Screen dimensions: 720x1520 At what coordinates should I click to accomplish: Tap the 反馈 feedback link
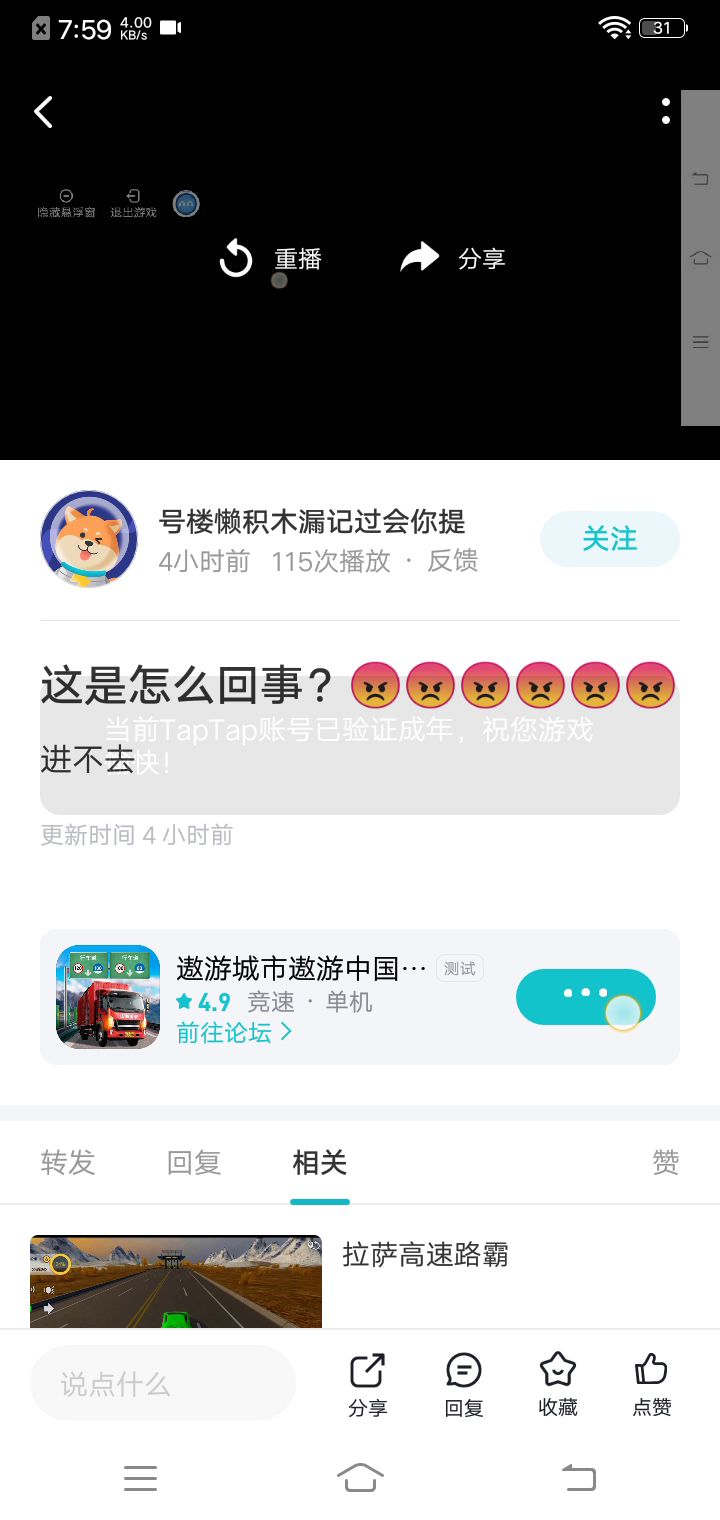453,561
